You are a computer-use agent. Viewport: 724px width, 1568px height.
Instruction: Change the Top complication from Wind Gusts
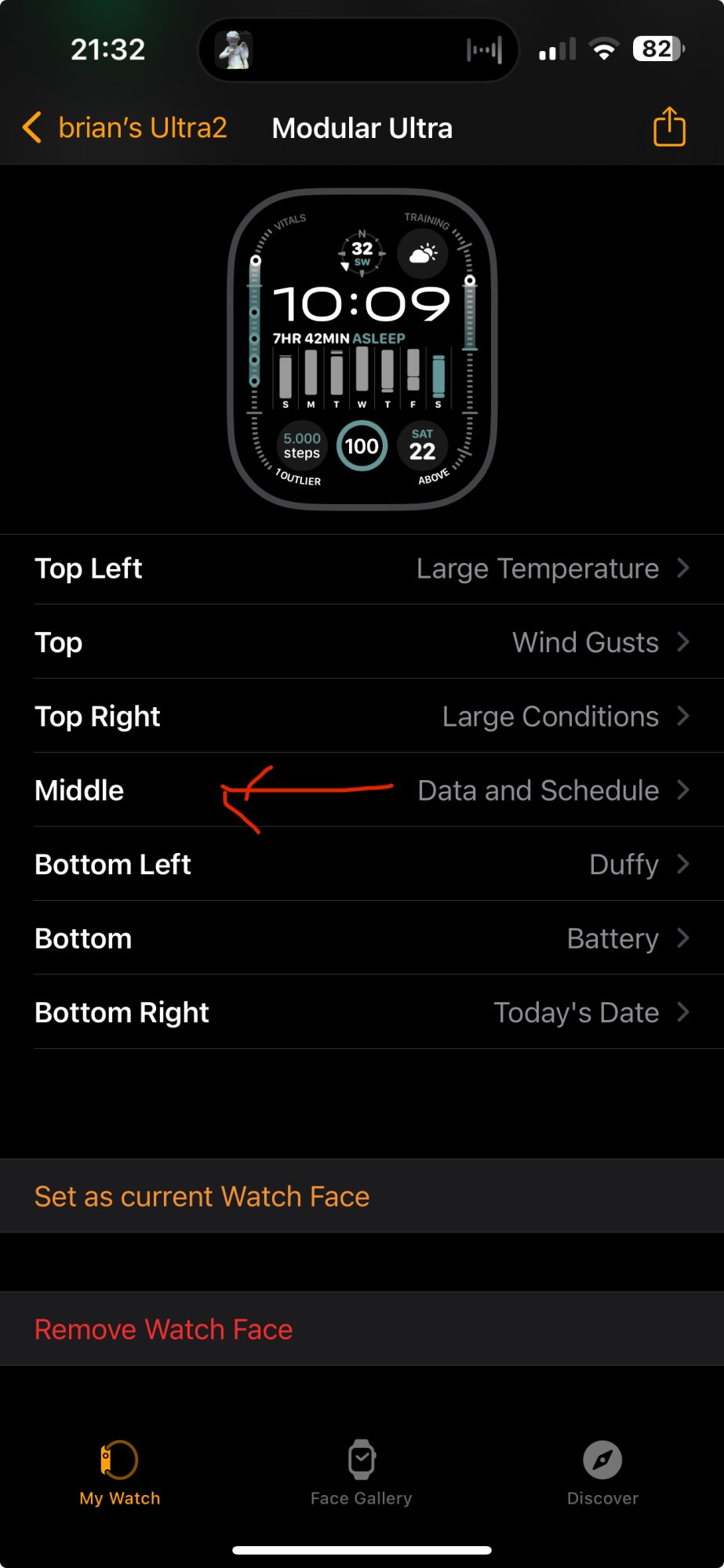coord(362,642)
